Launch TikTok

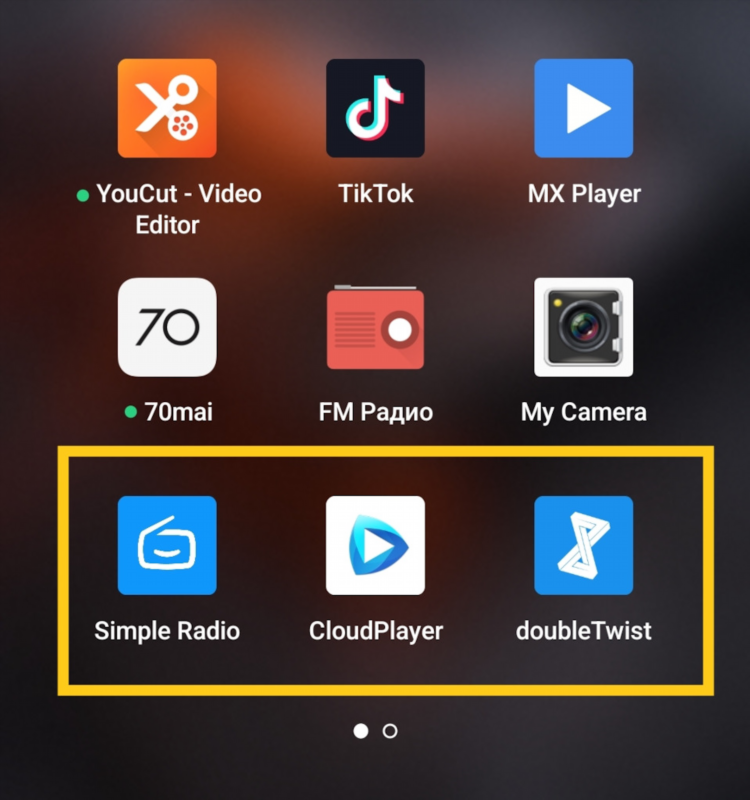pyautogui.click(x=375, y=108)
